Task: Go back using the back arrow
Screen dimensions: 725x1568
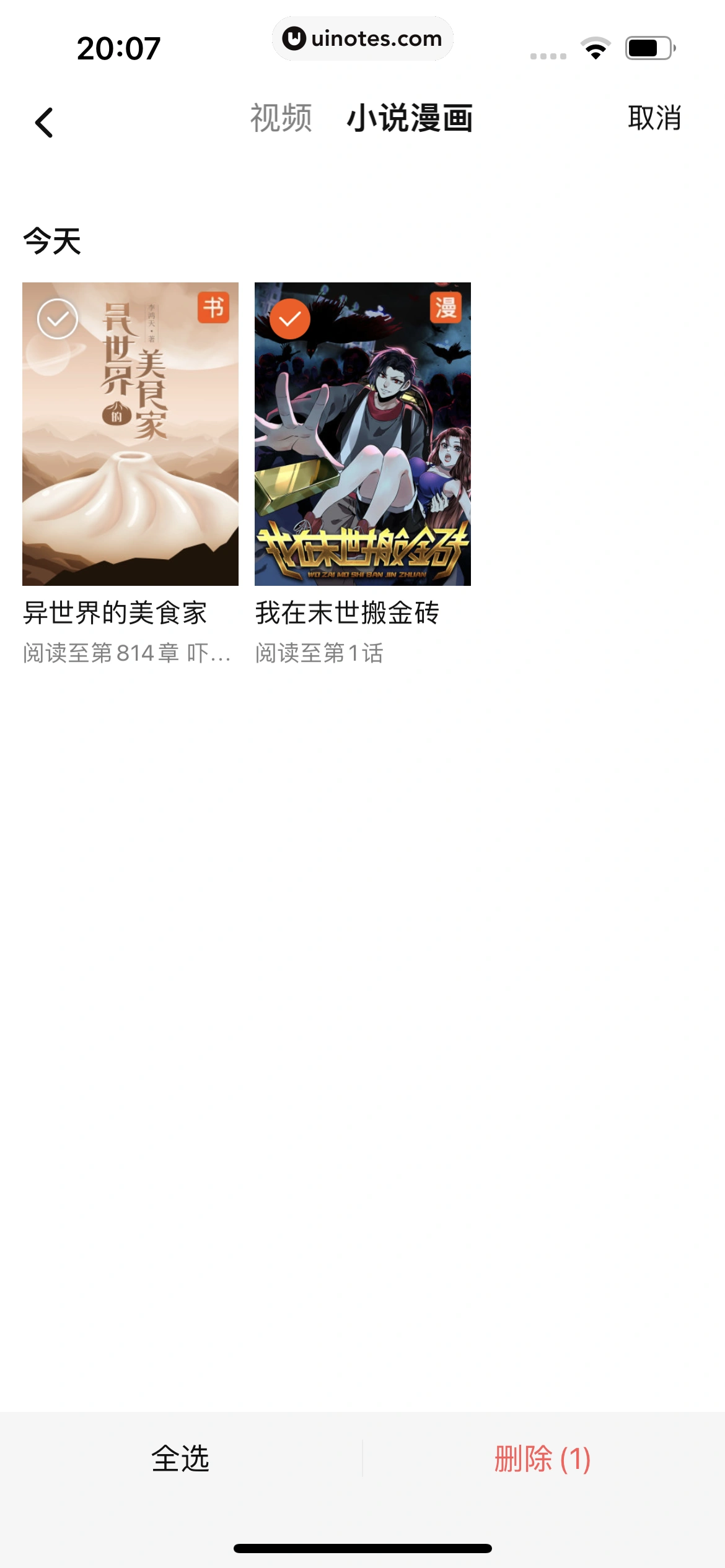Action: 44,122
